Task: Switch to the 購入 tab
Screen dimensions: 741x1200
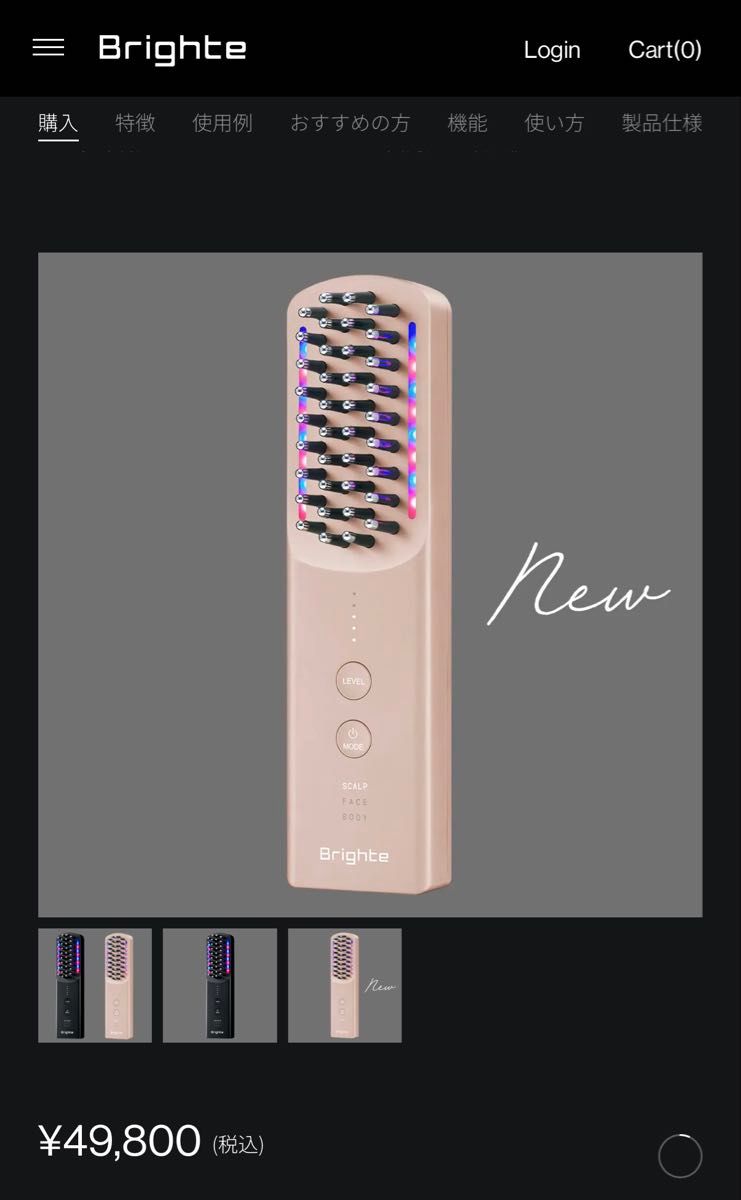Action: tap(58, 123)
